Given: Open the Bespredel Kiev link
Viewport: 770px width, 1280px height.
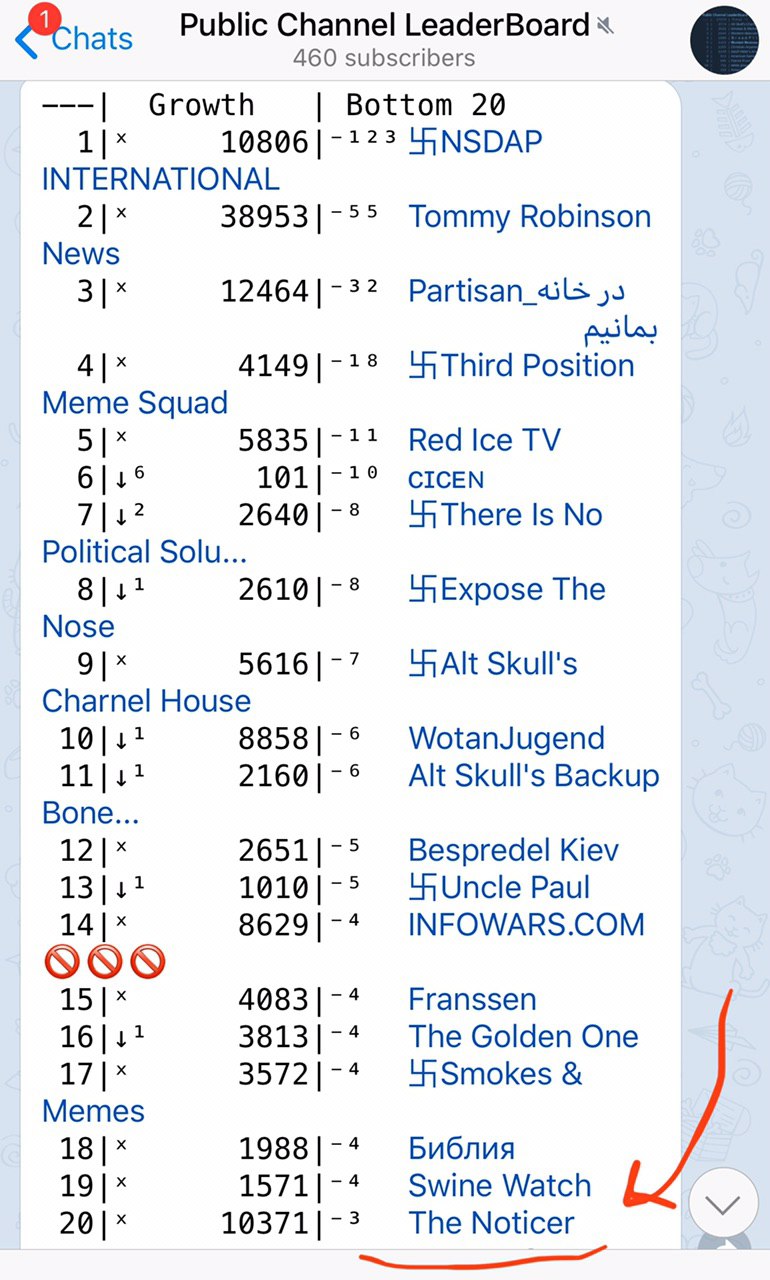Looking at the screenshot, I should (513, 851).
